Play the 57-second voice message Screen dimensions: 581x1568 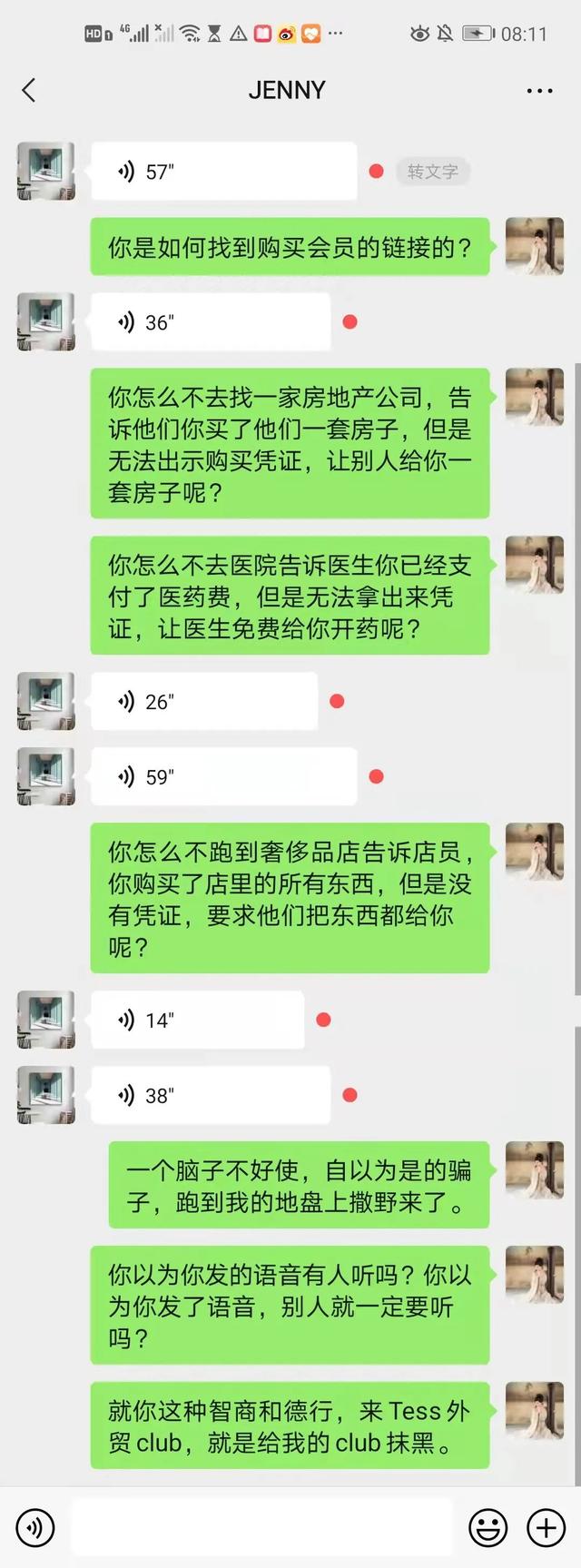coord(223,172)
